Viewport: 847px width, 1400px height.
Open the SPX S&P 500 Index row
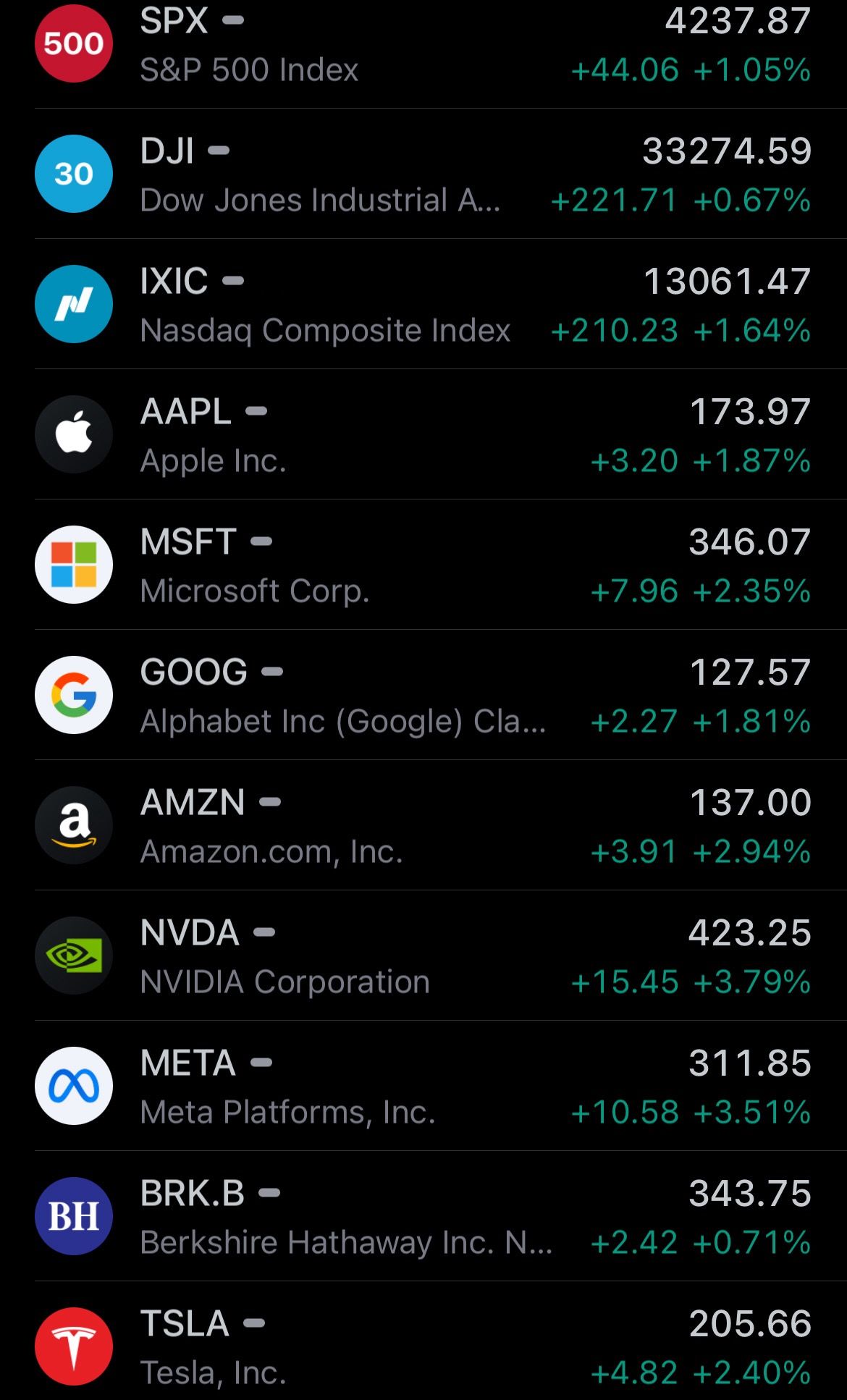coord(423,45)
